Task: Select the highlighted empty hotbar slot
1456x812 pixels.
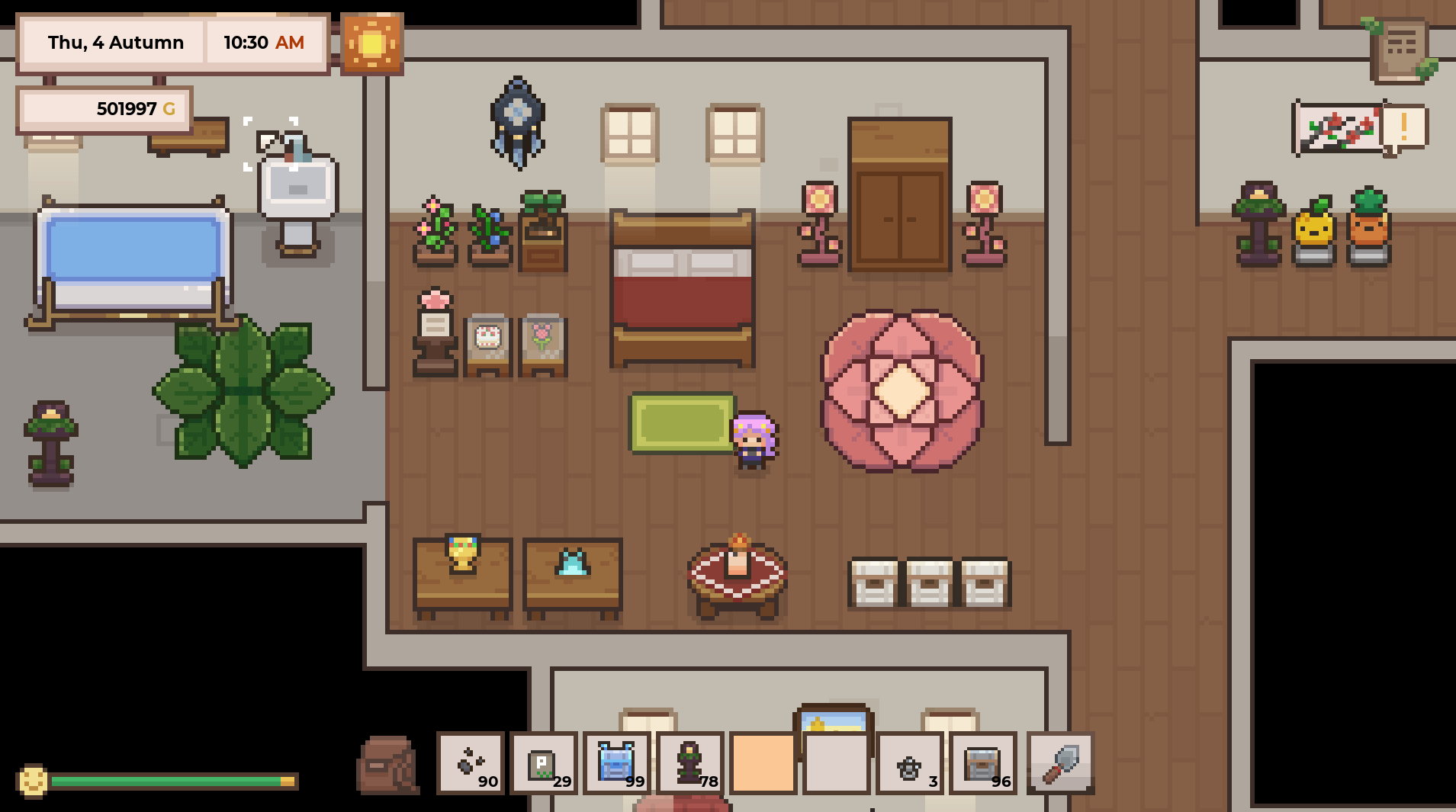Action: 763,763
